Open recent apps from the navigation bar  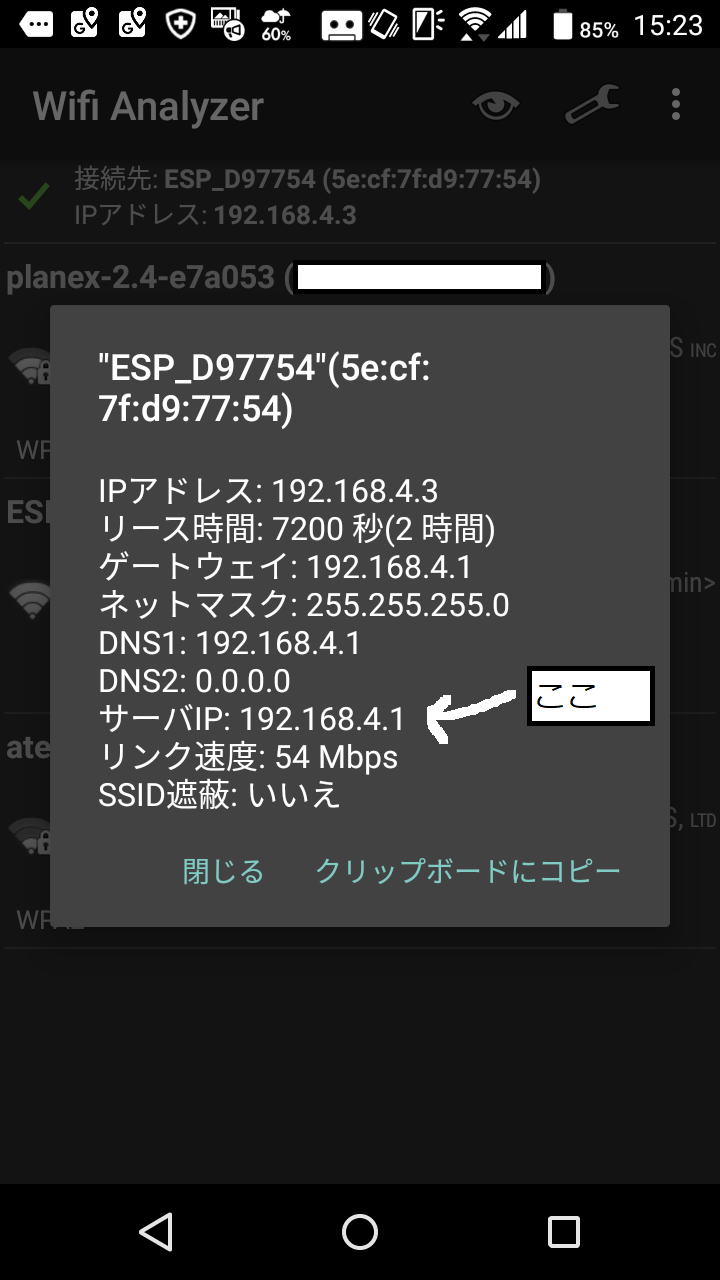click(x=563, y=1232)
